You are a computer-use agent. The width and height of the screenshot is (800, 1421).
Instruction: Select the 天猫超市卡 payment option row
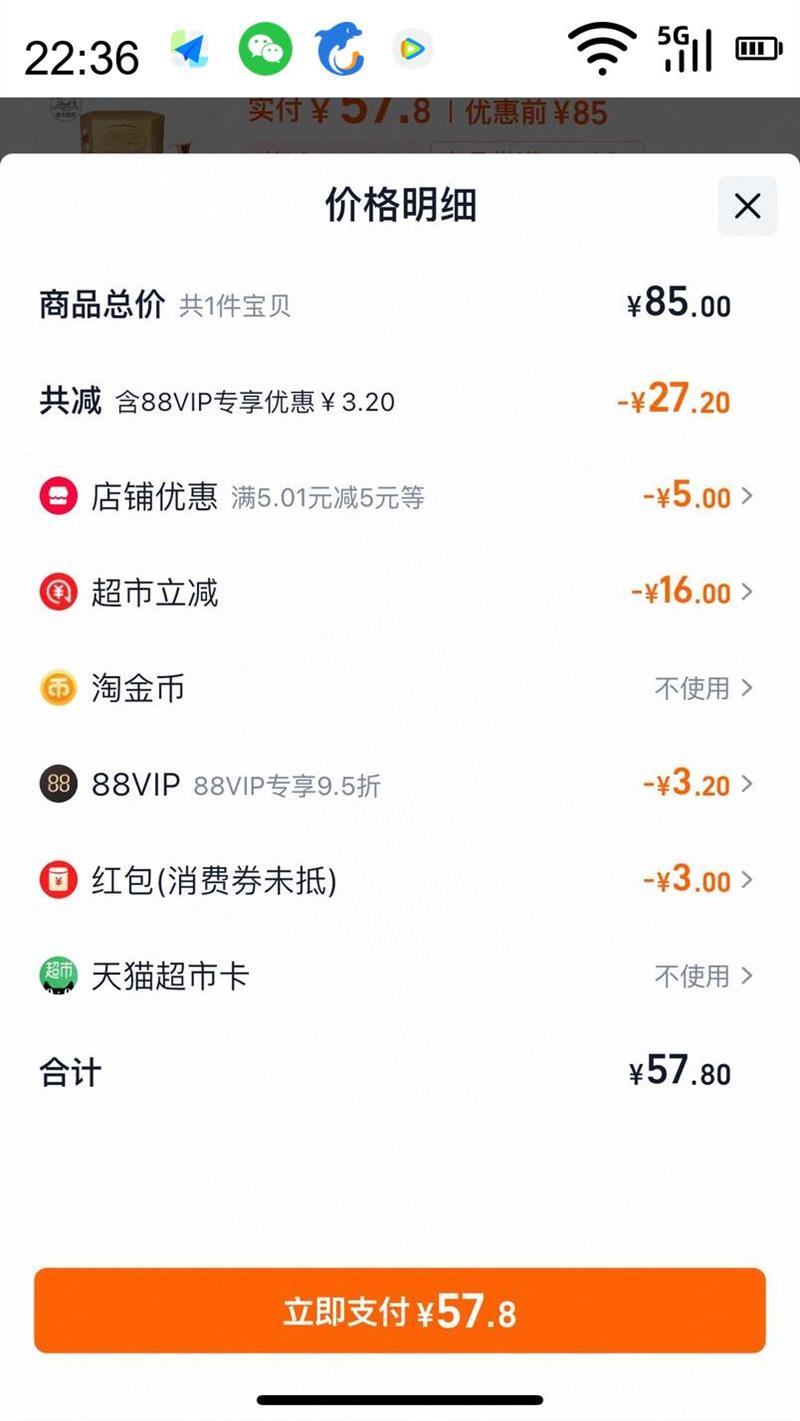(400, 975)
